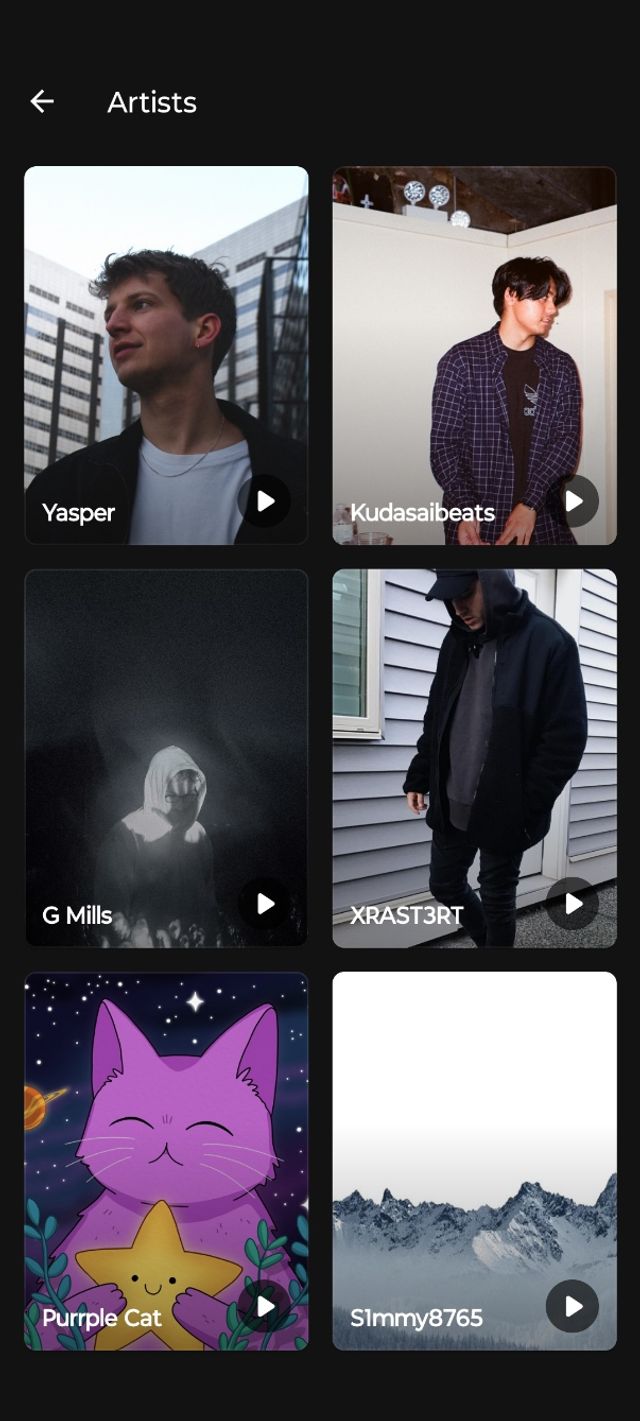Start playing Kudasaibeats tracks
Viewport: 640px width, 1421px height.
(x=573, y=501)
